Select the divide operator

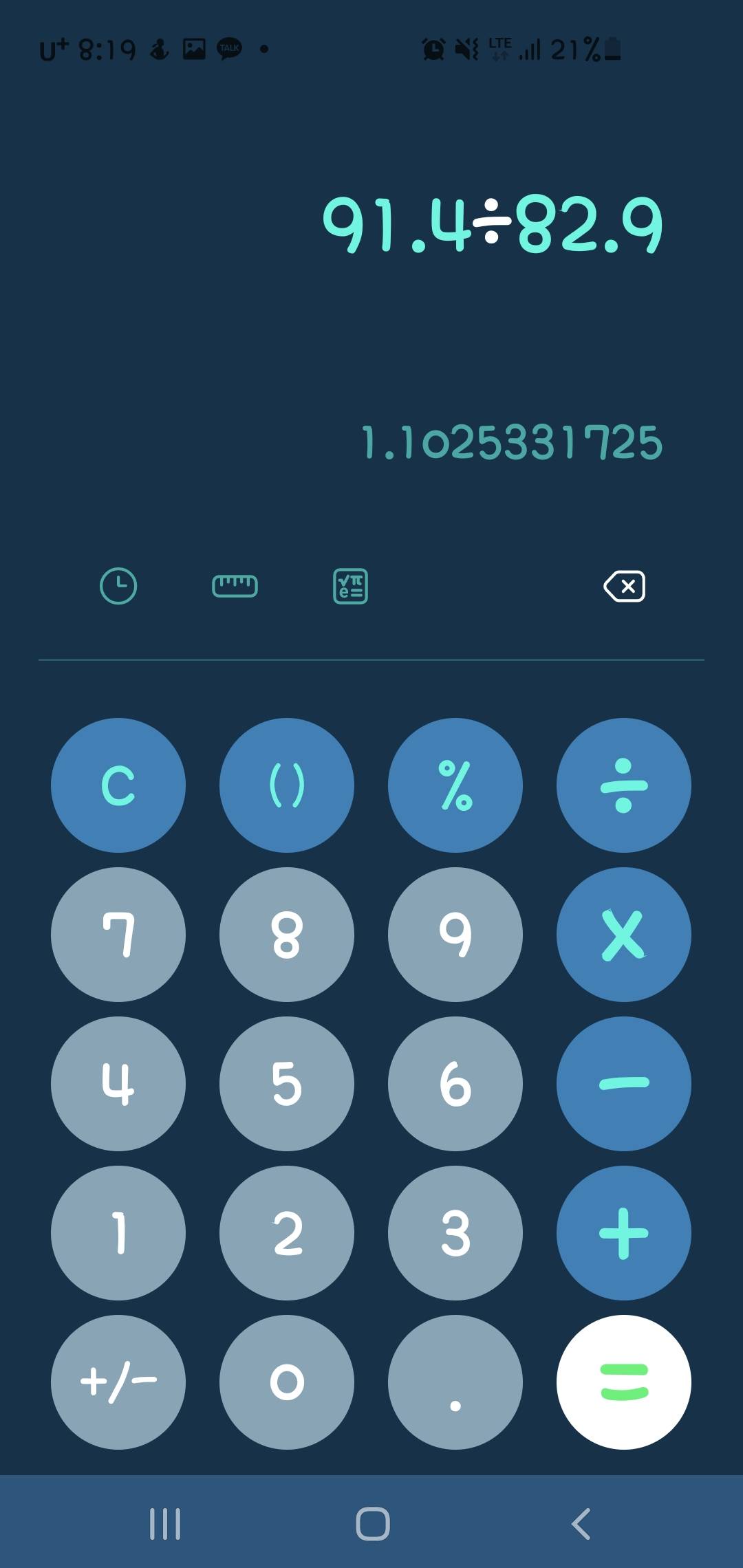tap(624, 785)
